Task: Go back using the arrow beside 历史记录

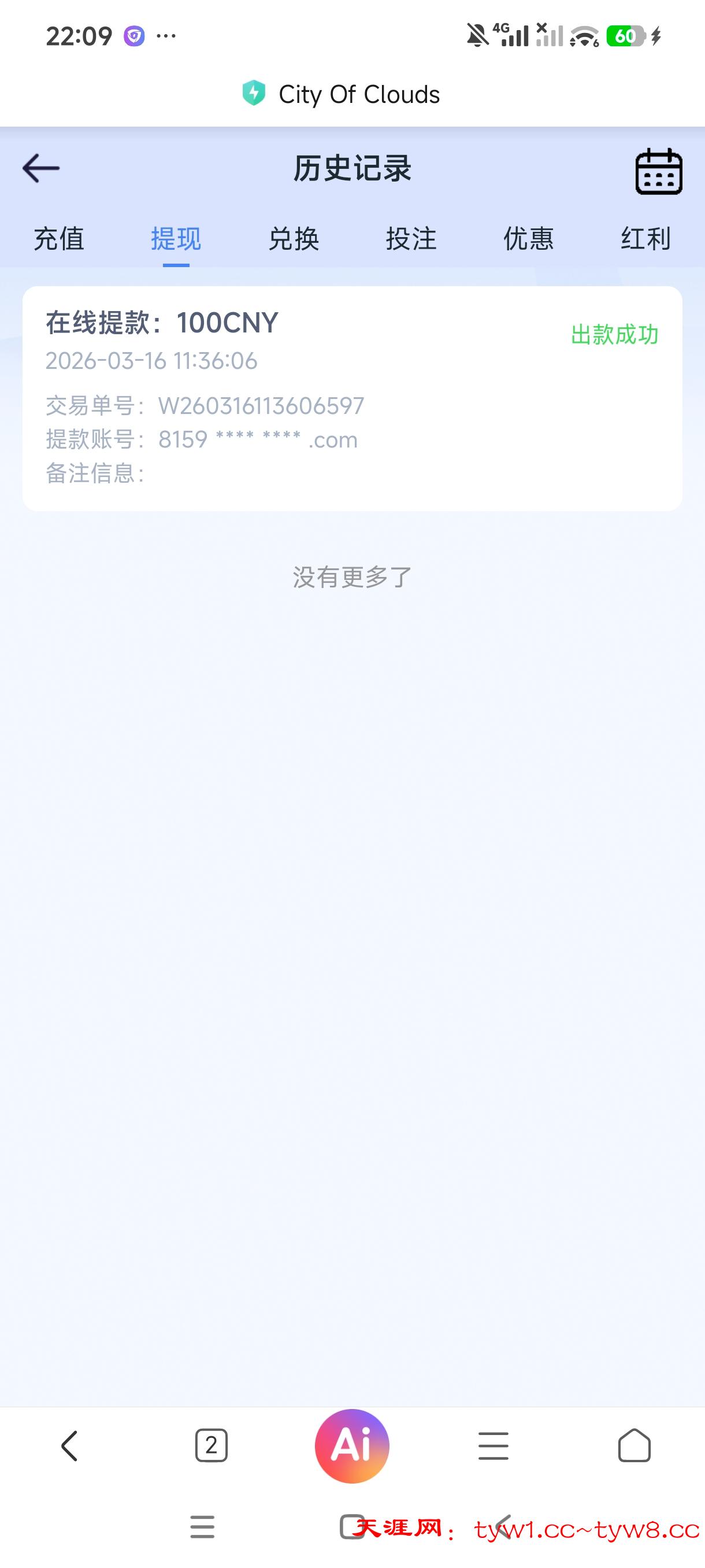Action: pyautogui.click(x=41, y=169)
